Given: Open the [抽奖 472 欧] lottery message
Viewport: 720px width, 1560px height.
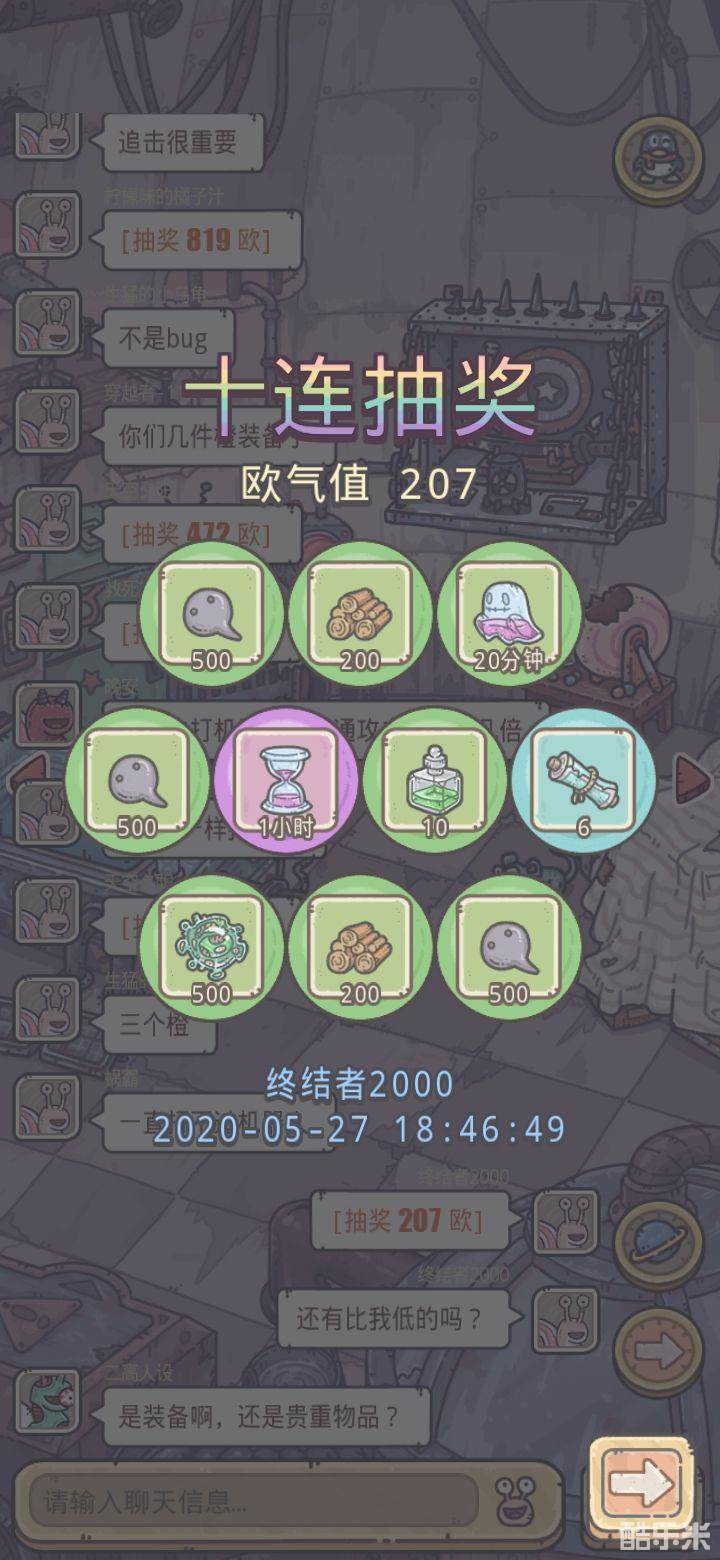Looking at the screenshot, I should tap(195, 533).
